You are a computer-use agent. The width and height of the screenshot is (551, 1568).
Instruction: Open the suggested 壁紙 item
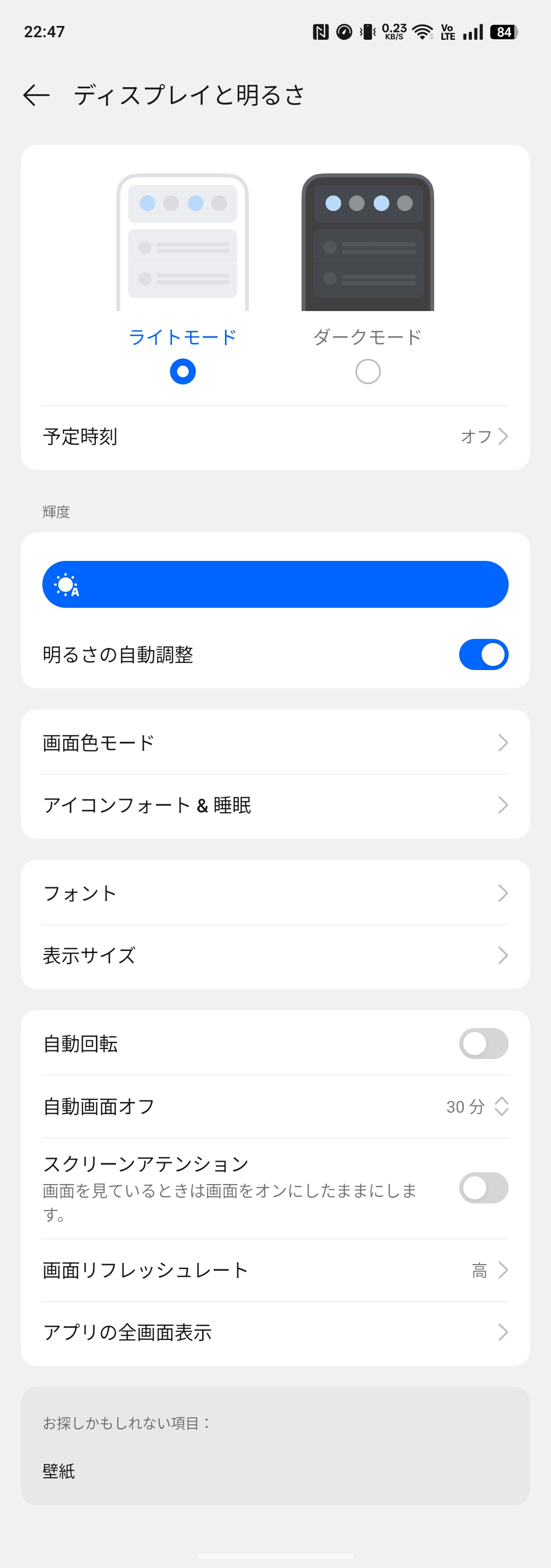(x=59, y=1471)
